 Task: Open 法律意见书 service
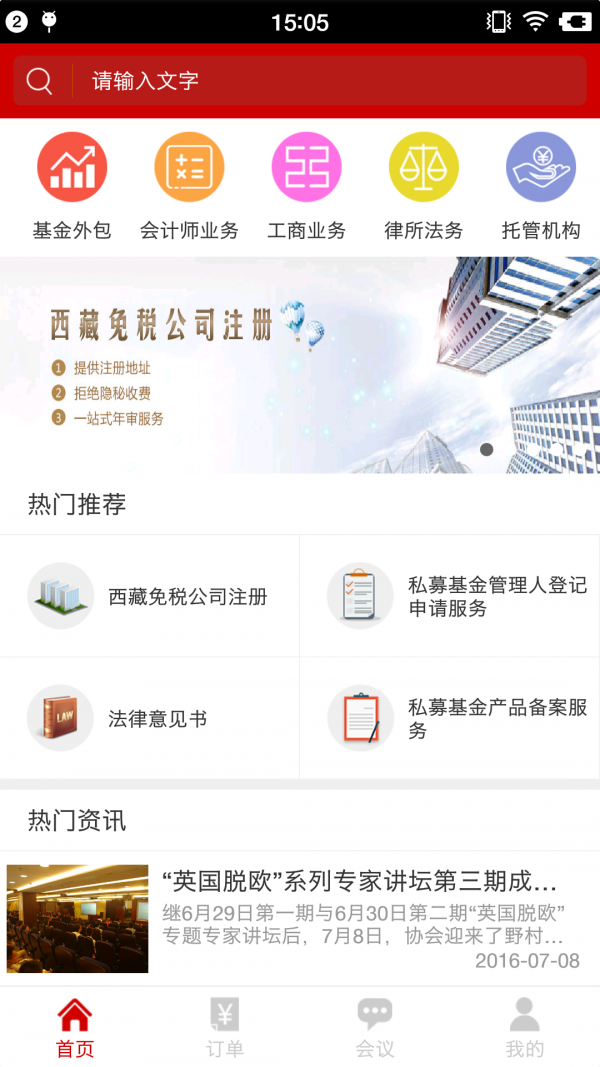pos(150,719)
